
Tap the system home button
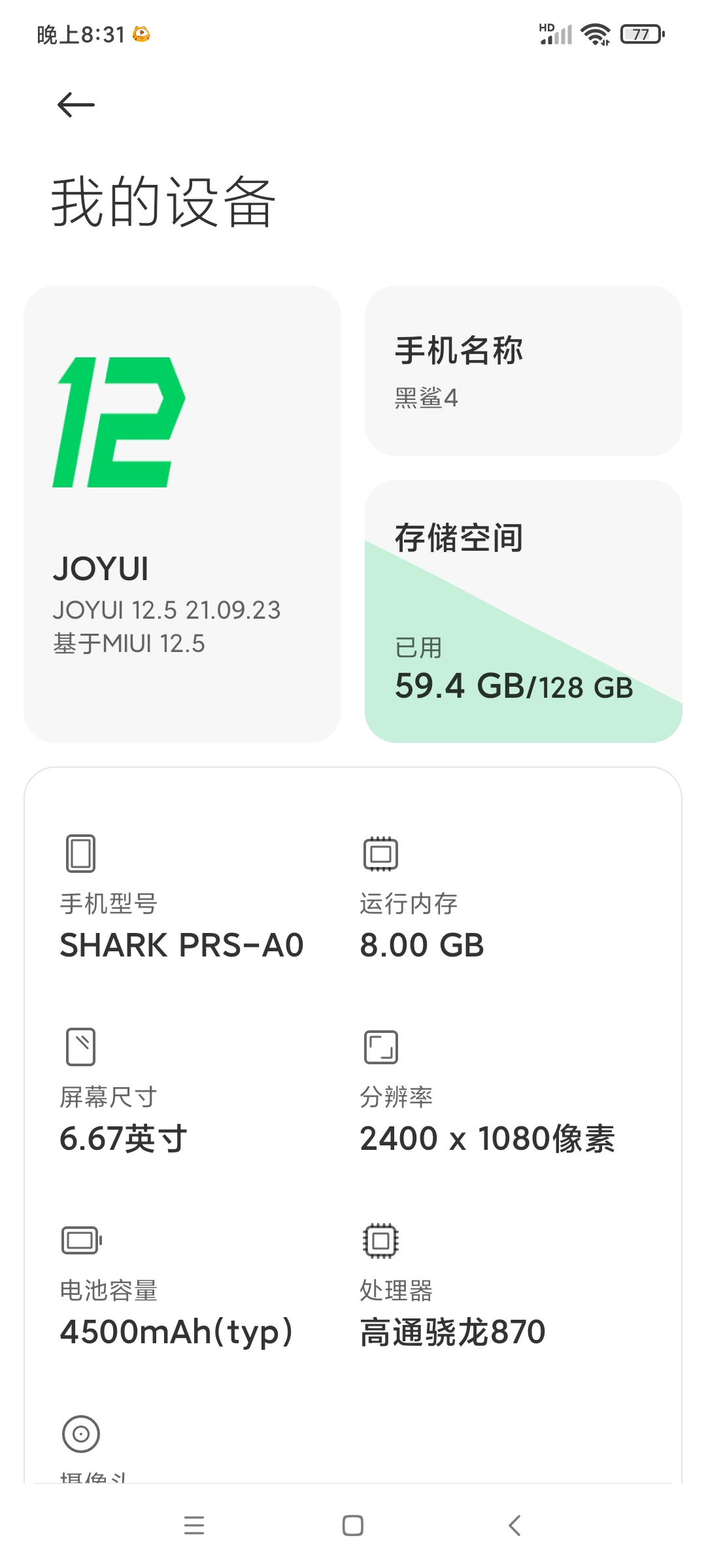coord(353,1526)
